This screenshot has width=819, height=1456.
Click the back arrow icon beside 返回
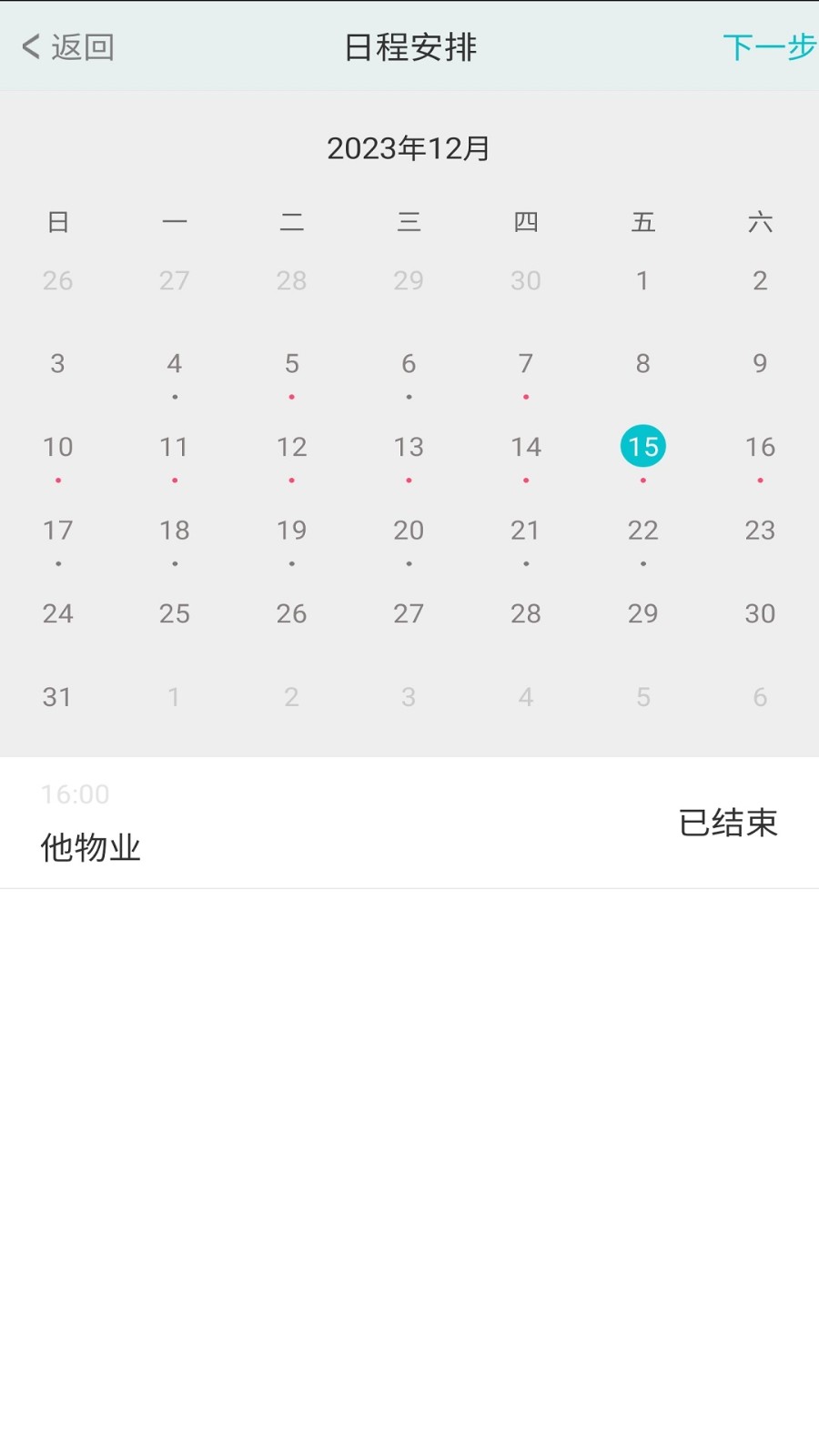point(29,46)
